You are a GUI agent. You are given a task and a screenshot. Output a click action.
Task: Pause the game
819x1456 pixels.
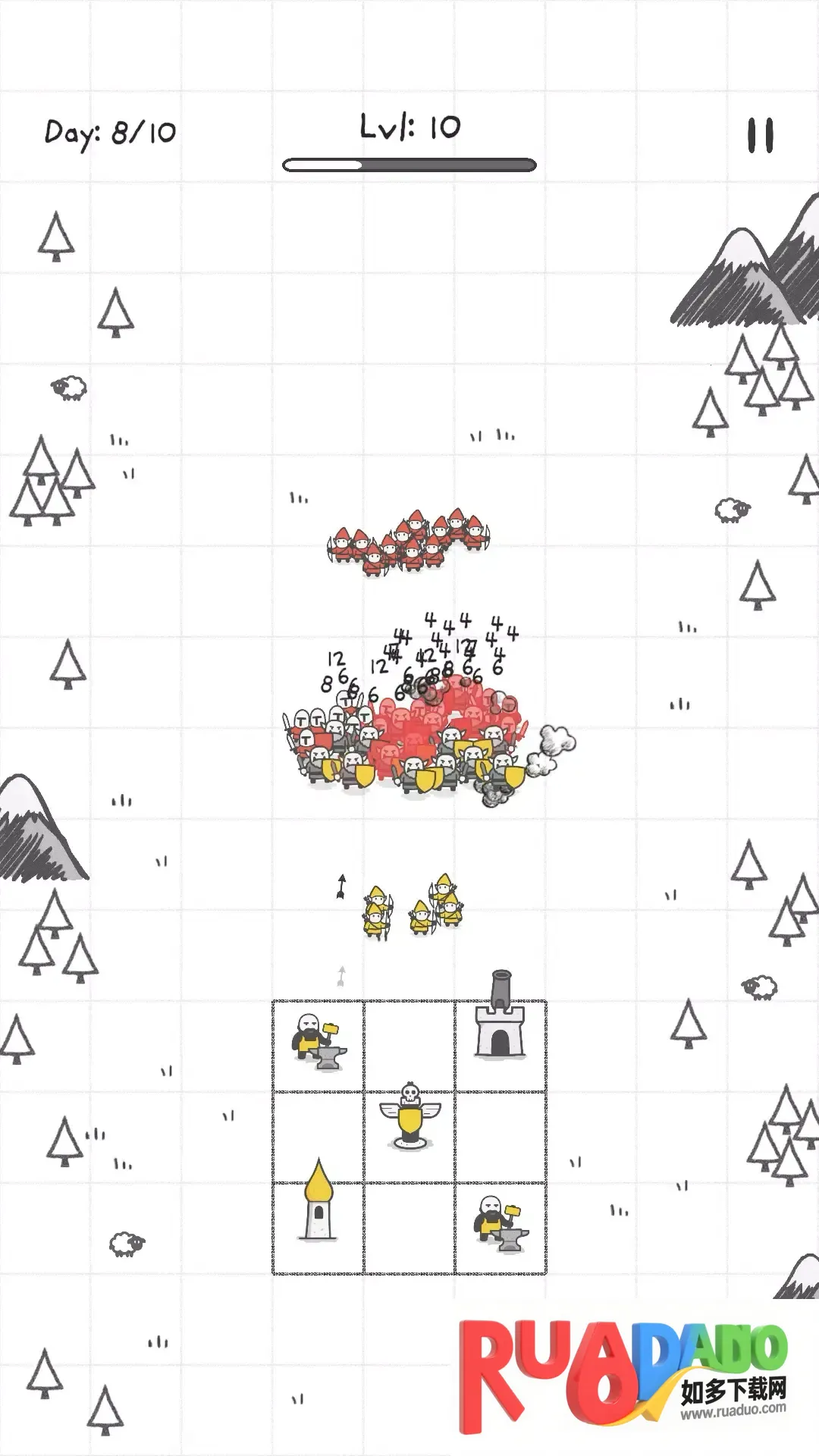[x=760, y=136]
